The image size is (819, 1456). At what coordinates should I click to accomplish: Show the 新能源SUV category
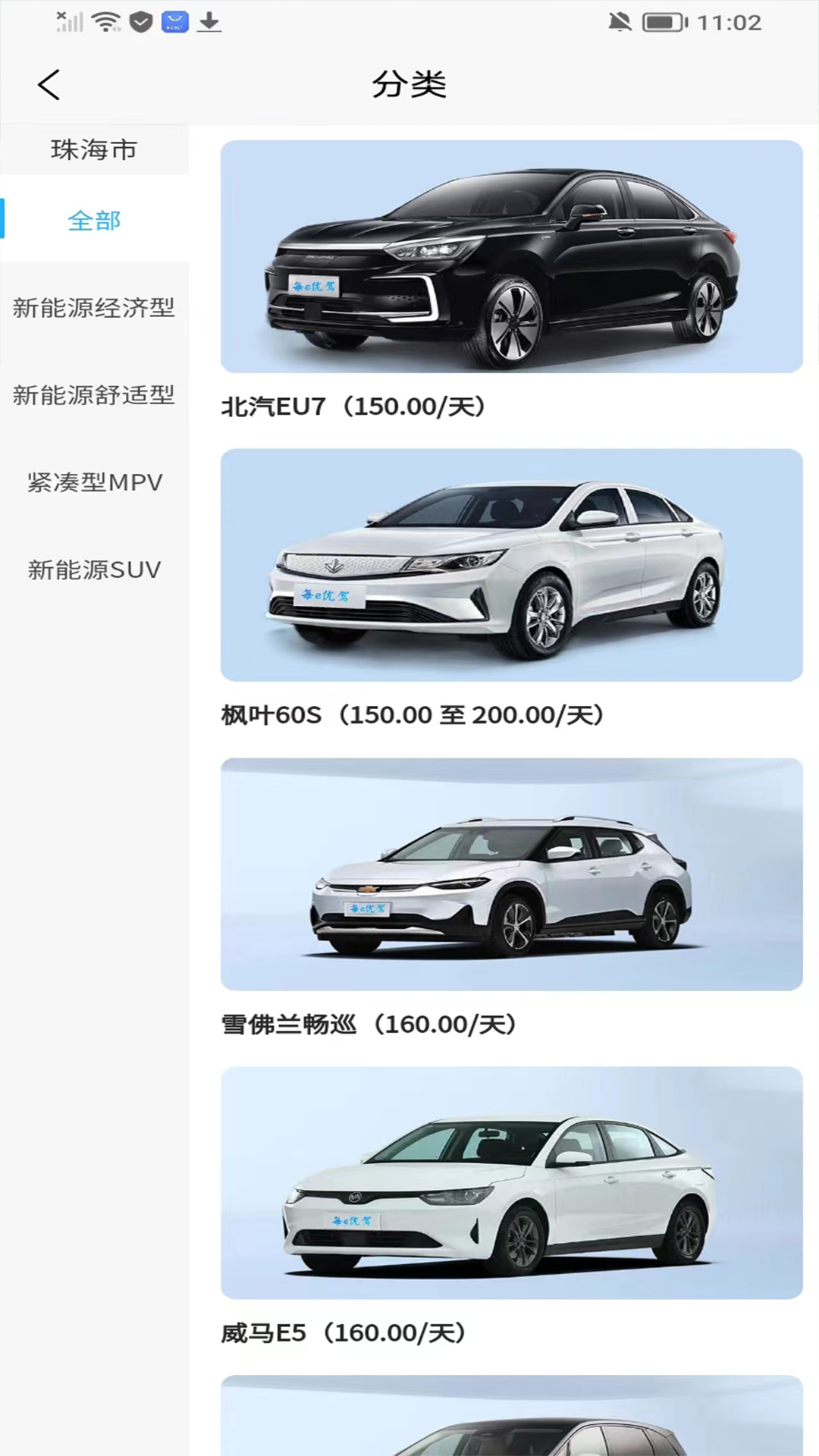[94, 570]
